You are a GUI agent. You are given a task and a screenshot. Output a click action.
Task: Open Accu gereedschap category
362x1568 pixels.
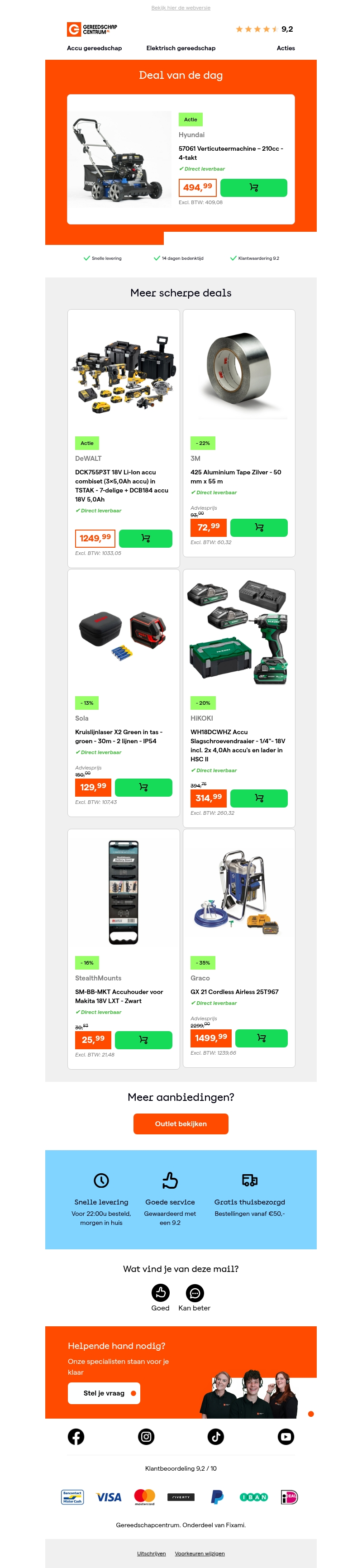point(94,48)
